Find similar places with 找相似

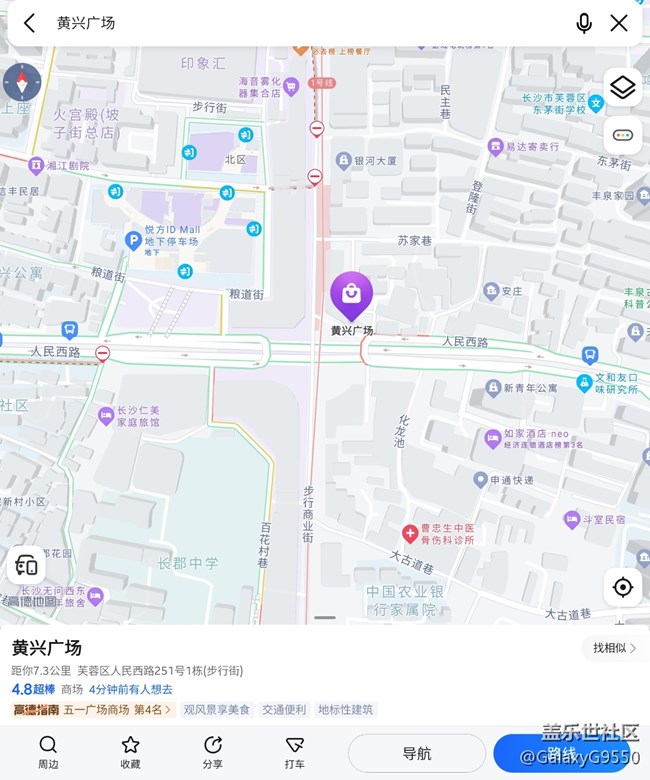point(614,648)
